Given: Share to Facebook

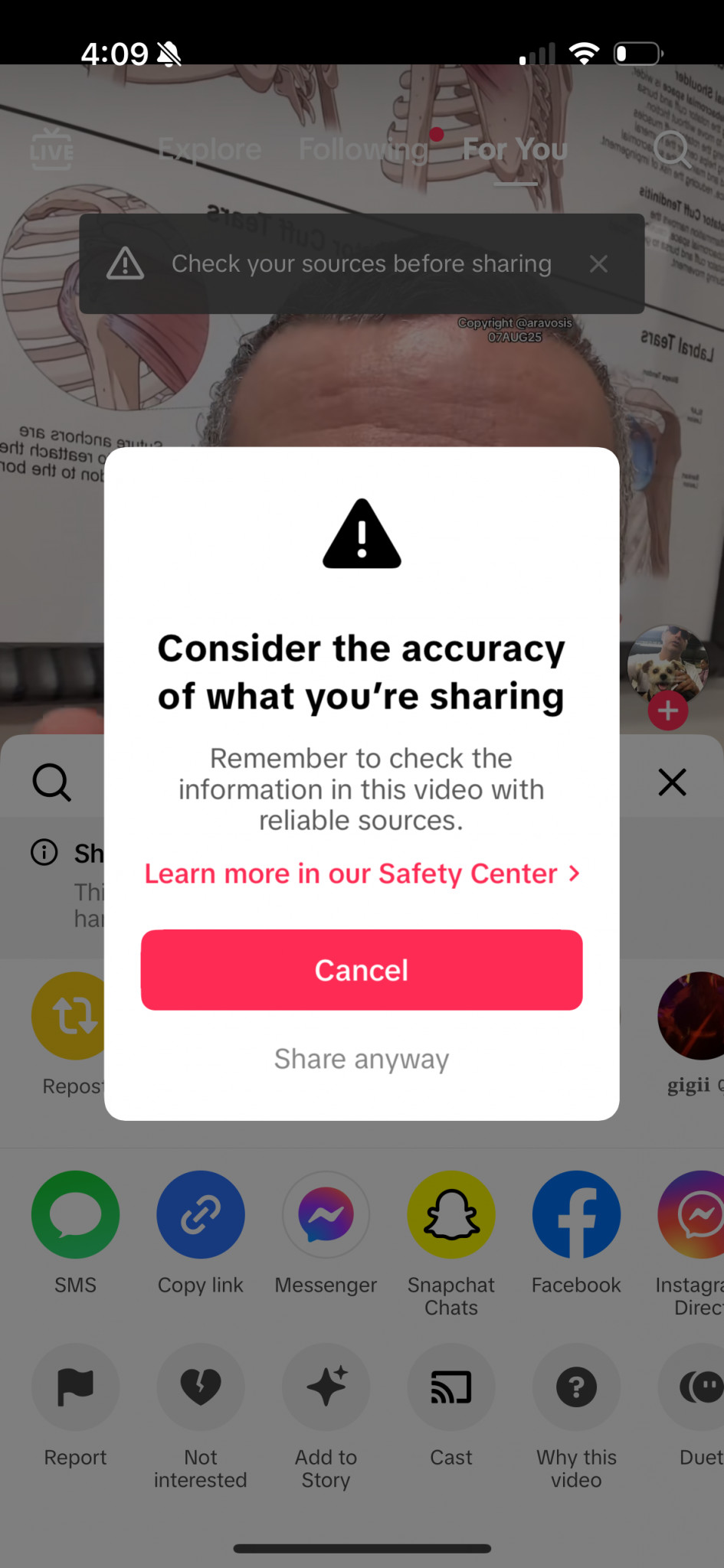Looking at the screenshot, I should 576,1215.
